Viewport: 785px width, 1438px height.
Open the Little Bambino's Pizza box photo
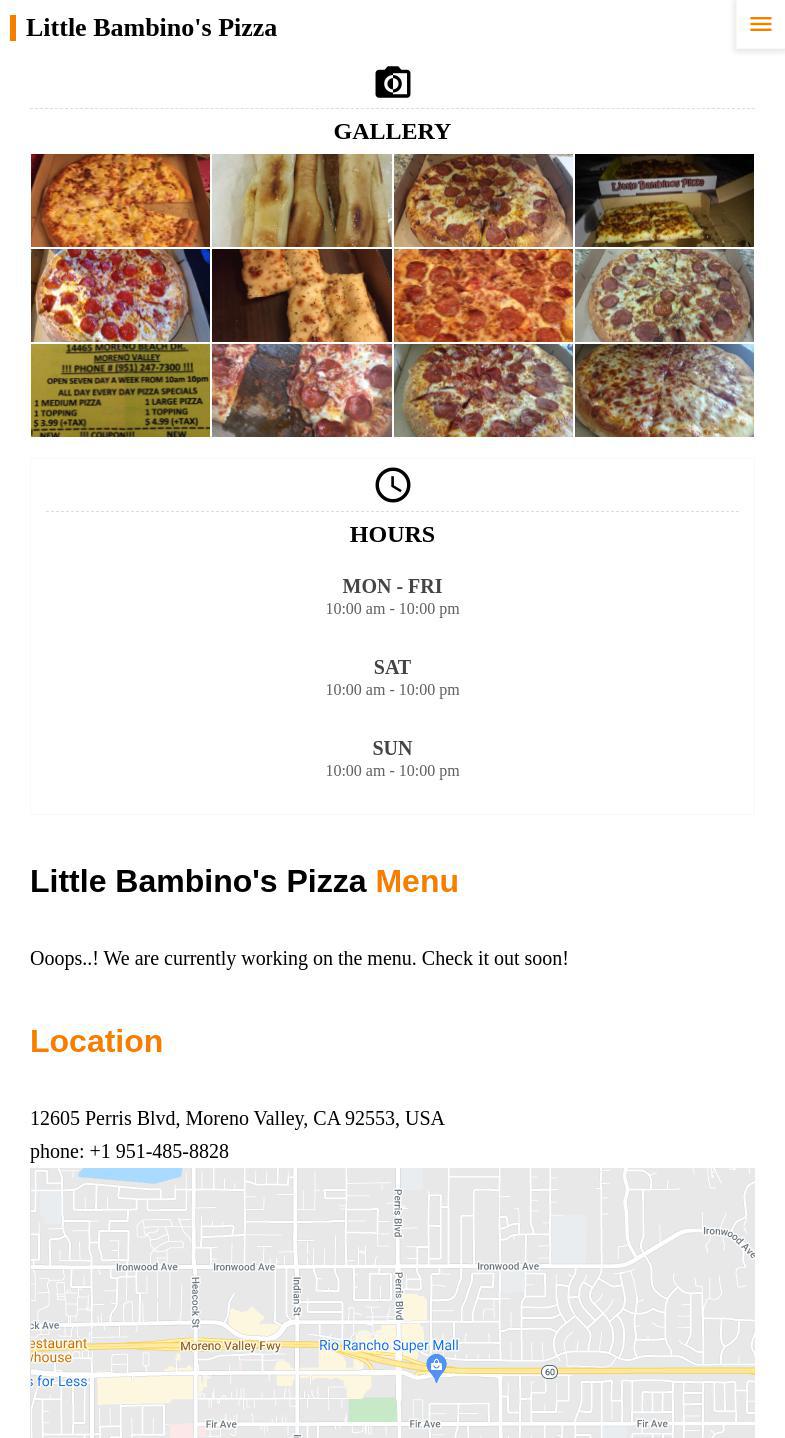tap(664, 200)
